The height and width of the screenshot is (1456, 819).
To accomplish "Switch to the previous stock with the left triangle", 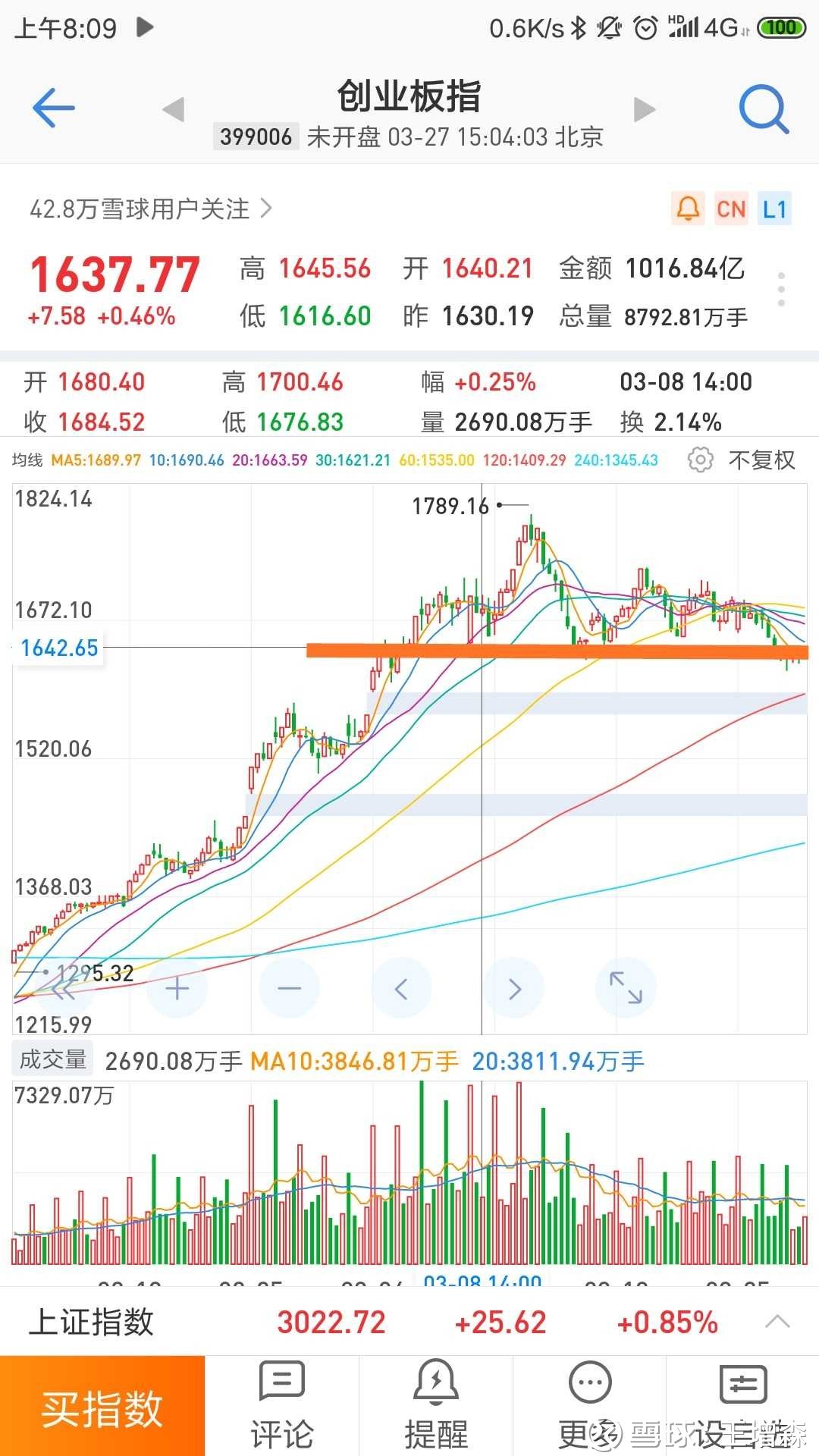I will pyautogui.click(x=174, y=109).
